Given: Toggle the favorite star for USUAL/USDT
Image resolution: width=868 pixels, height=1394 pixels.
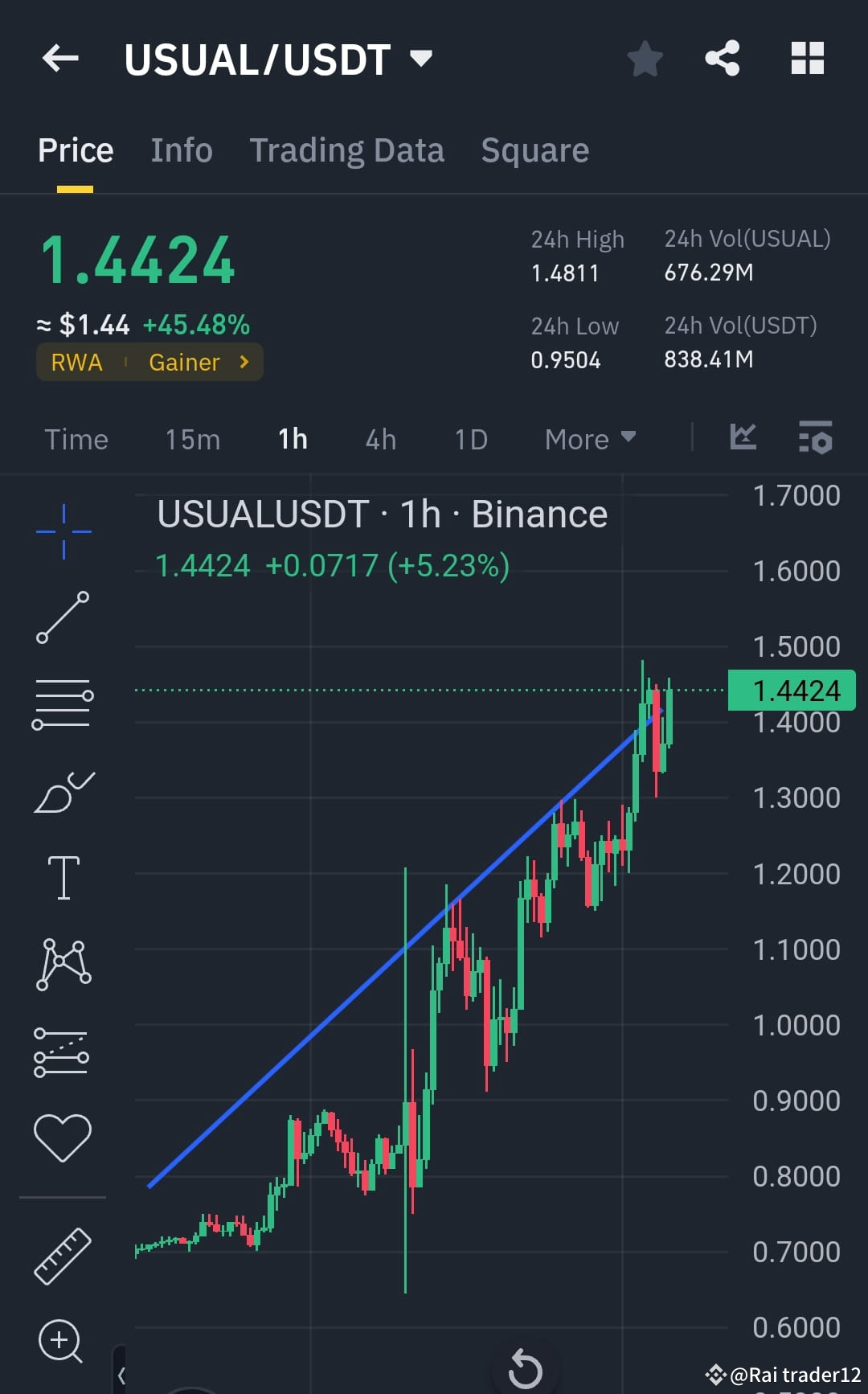Looking at the screenshot, I should (645, 58).
